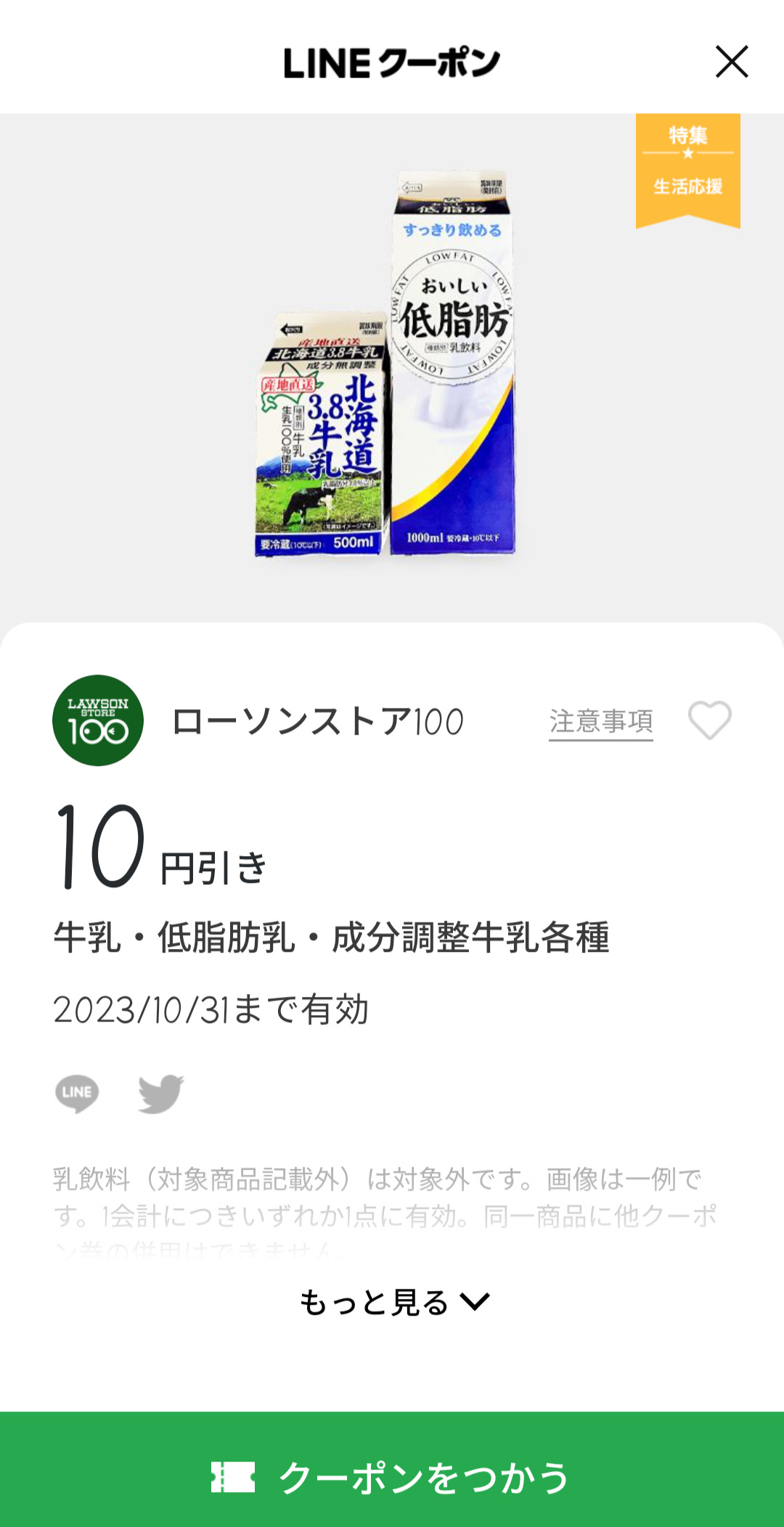Tap クーポンをつかう to use the coupon
The image size is (784, 1527).
392,1477
